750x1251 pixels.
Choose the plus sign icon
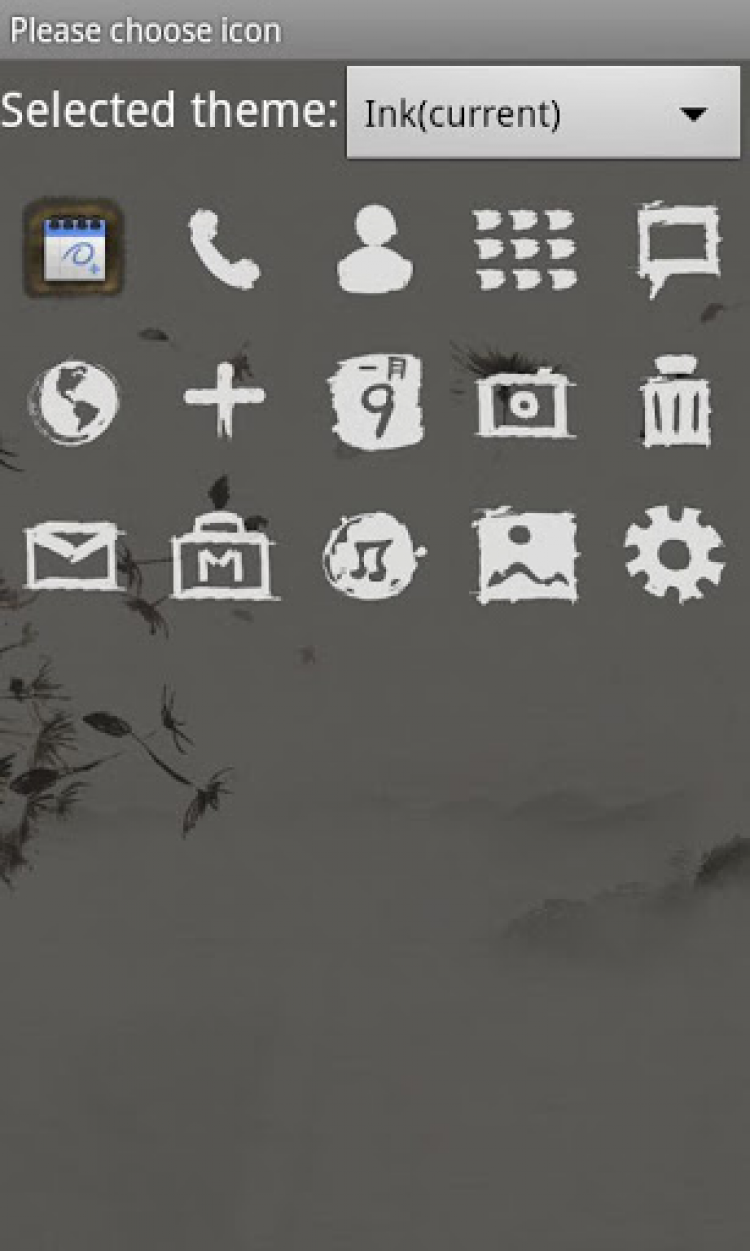(x=224, y=400)
